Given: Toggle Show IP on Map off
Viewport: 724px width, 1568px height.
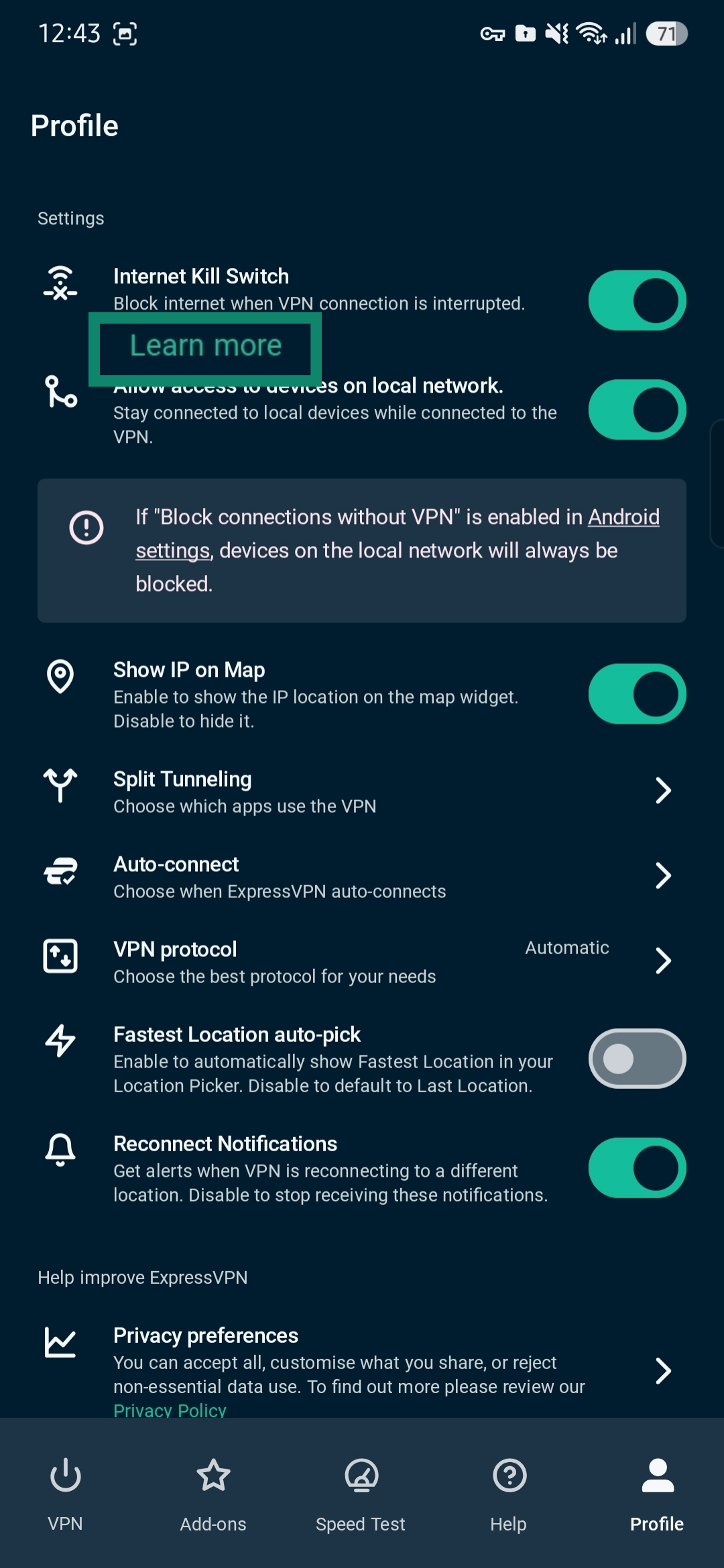Looking at the screenshot, I should (637, 694).
